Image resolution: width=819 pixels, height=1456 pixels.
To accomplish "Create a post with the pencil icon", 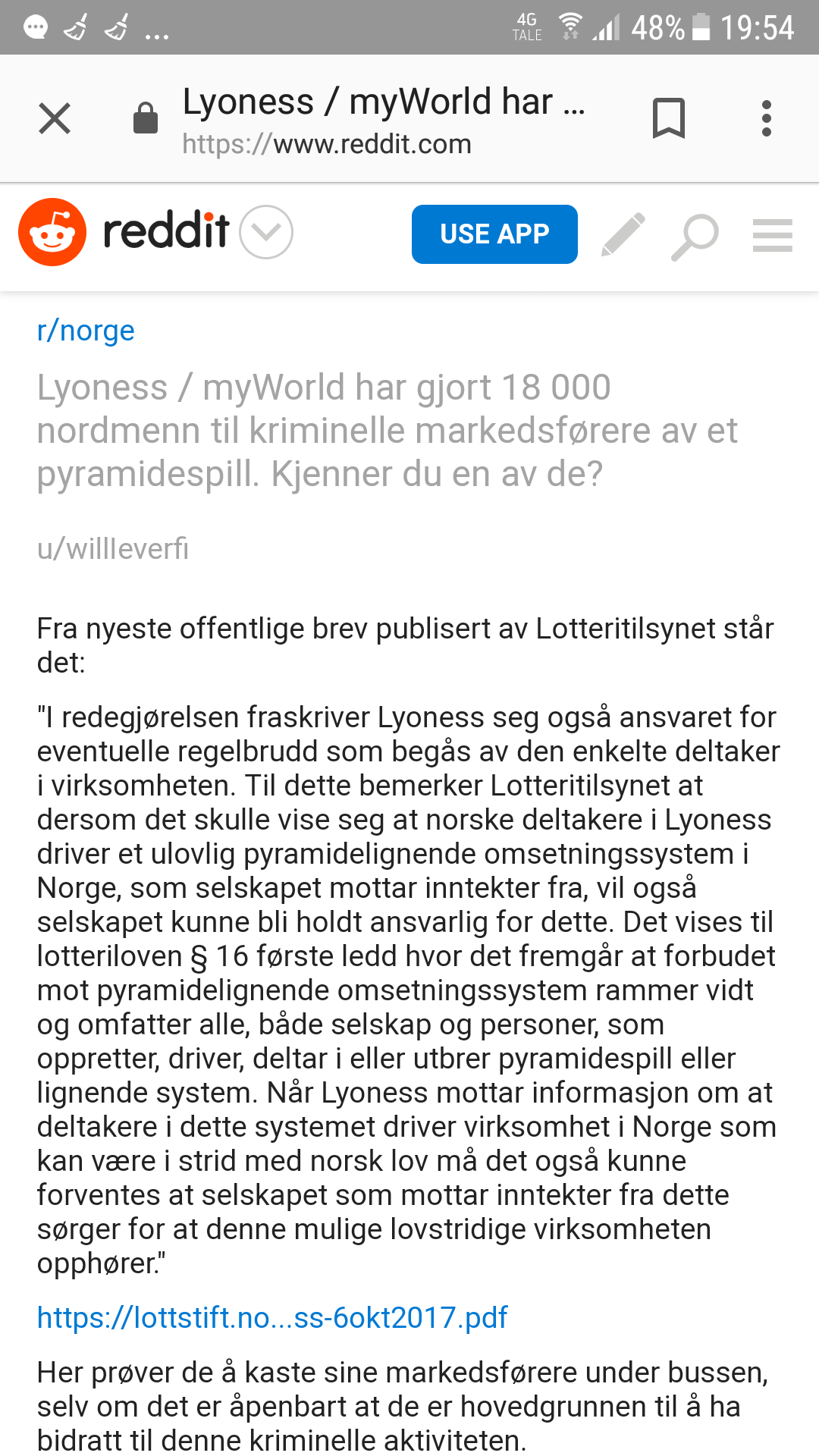I will pyautogui.click(x=623, y=234).
